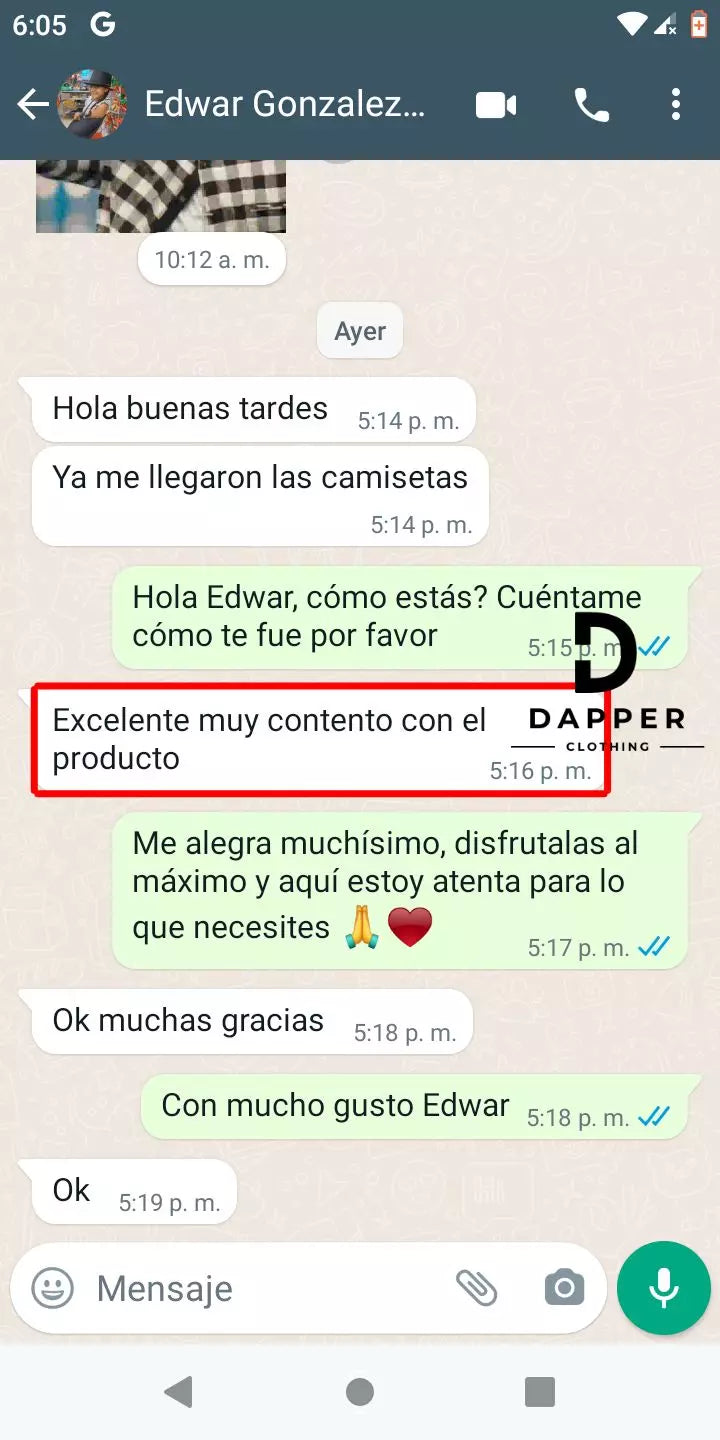Go back to the chats list
The width and height of the screenshot is (720, 1440).
point(32,104)
